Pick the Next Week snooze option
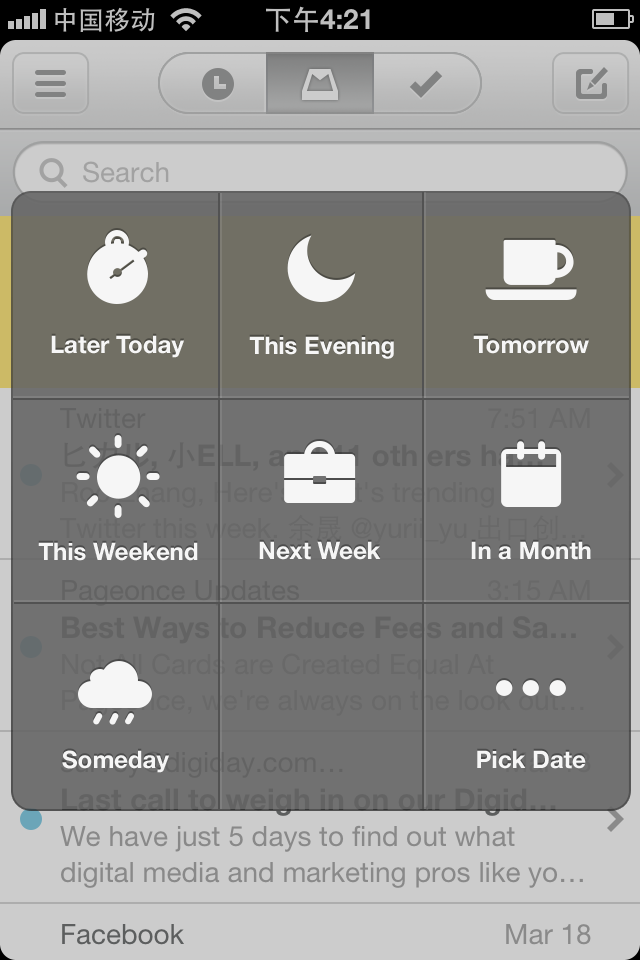640x960 pixels. tap(320, 500)
